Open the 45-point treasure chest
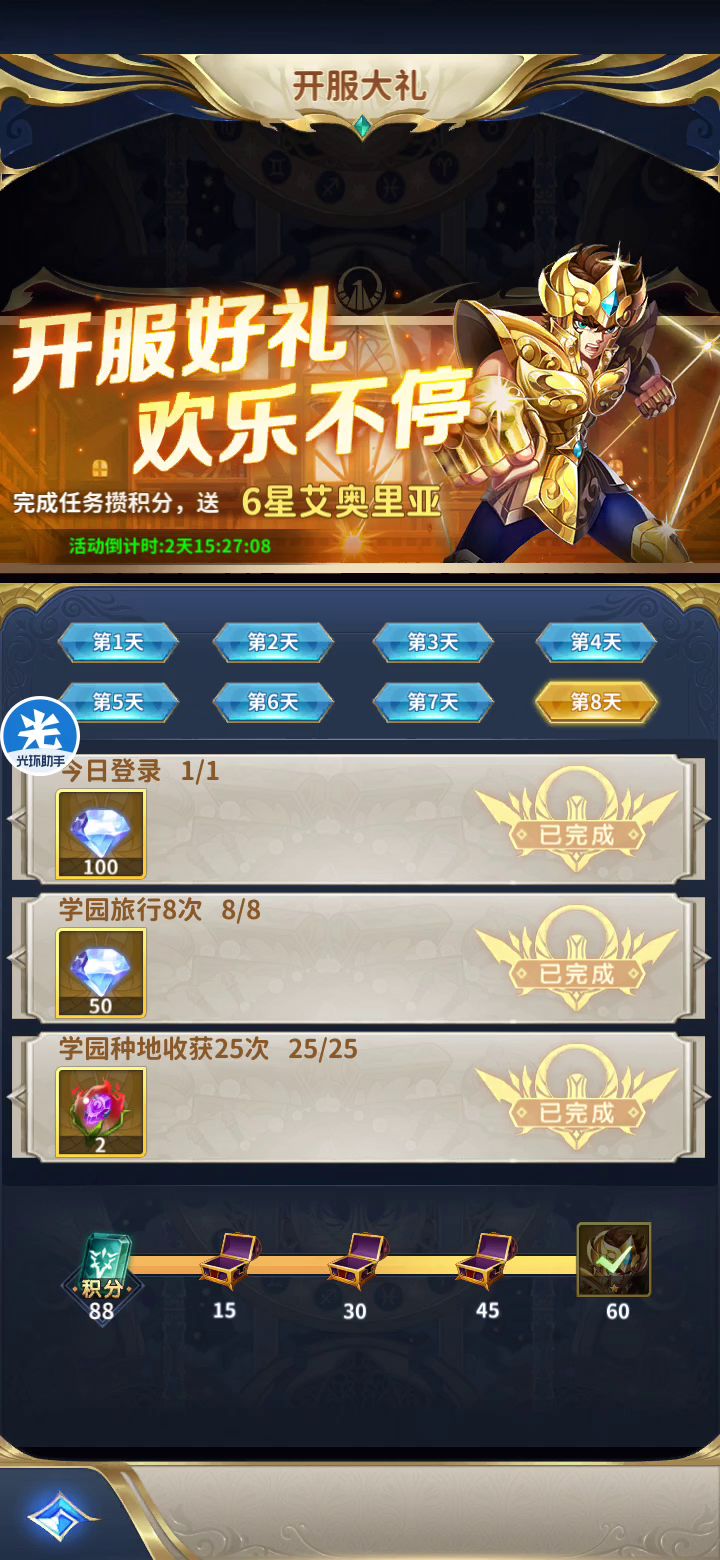Screen dimensions: 720x1560 point(485,1260)
